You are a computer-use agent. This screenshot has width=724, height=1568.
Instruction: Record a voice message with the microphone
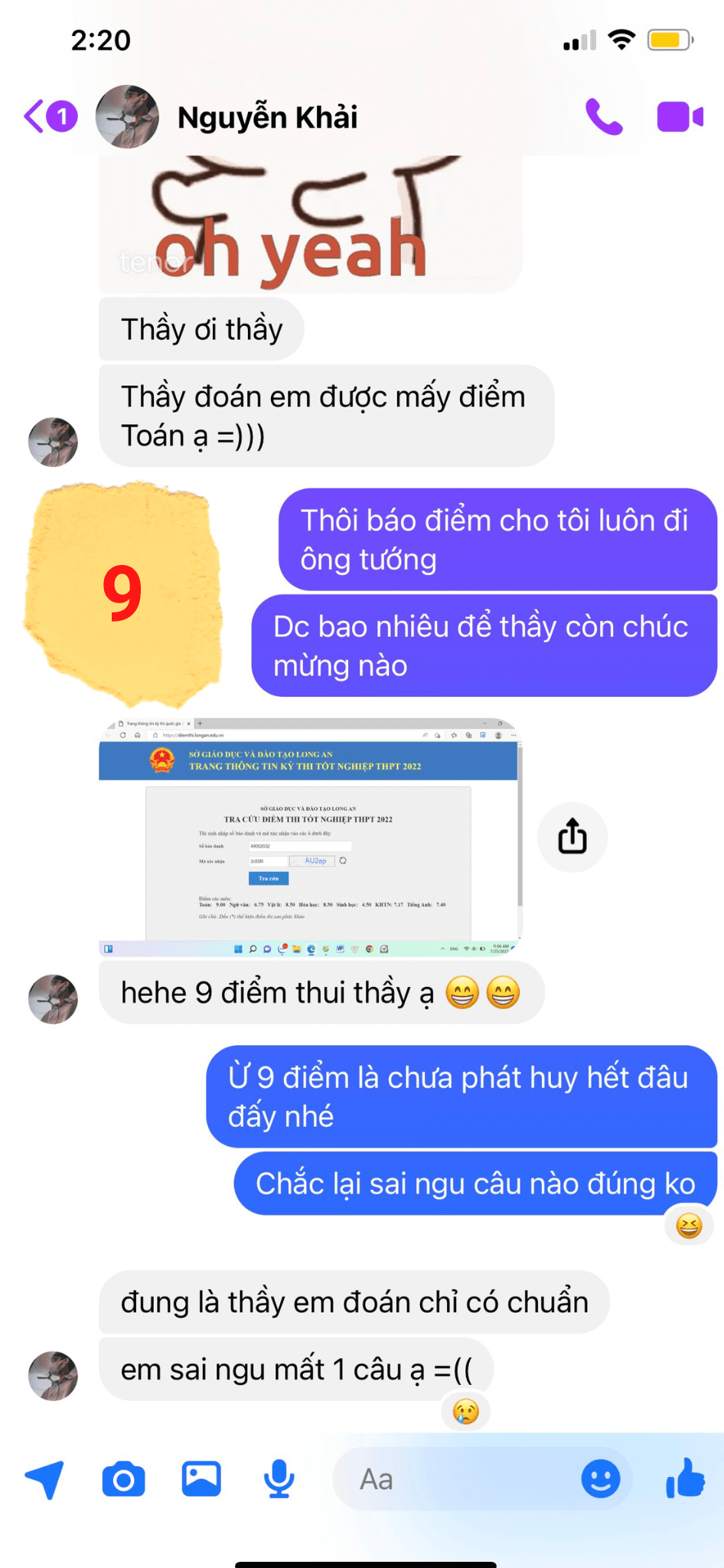pyautogui.click(x=279, y=1479)
